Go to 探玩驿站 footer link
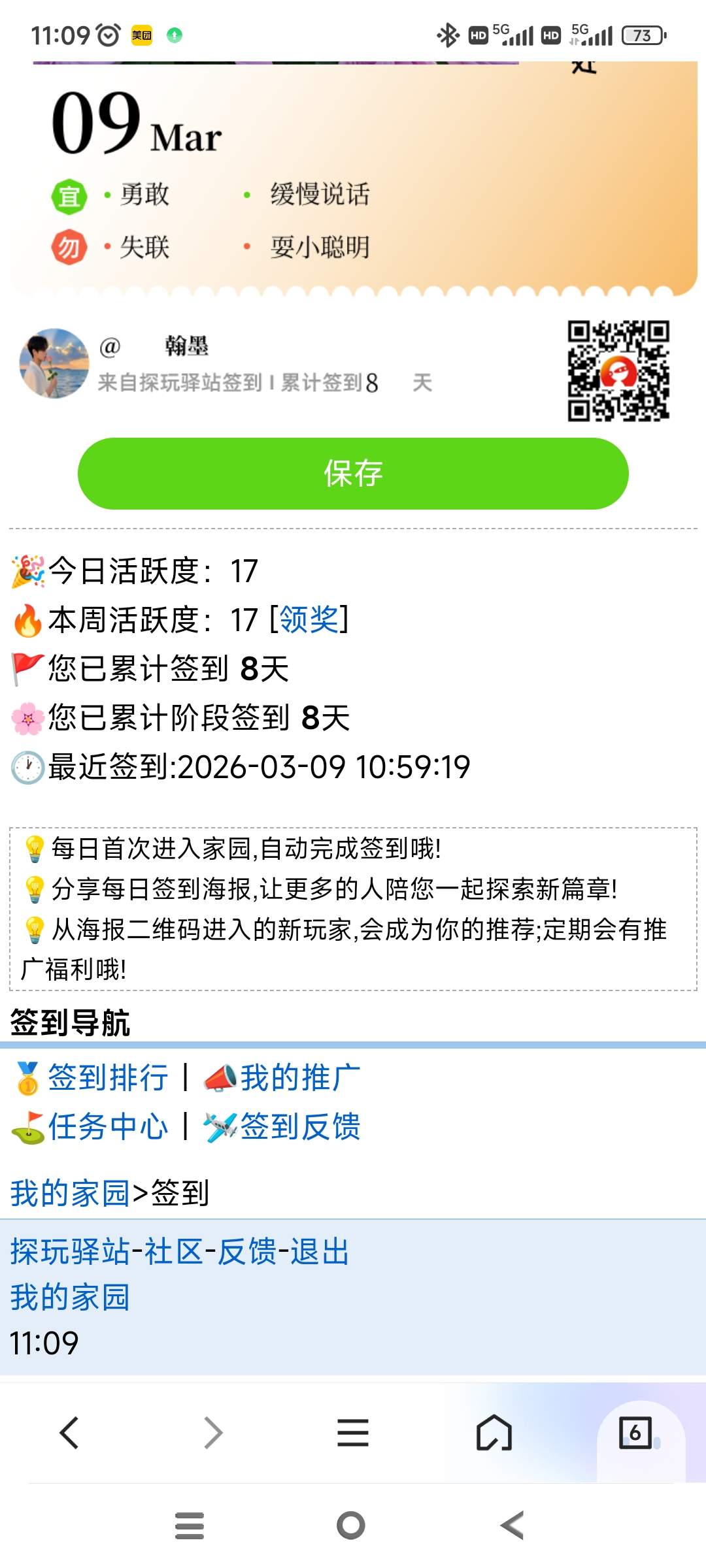This screenshot has height=1568, width=706. (70, 1252)
